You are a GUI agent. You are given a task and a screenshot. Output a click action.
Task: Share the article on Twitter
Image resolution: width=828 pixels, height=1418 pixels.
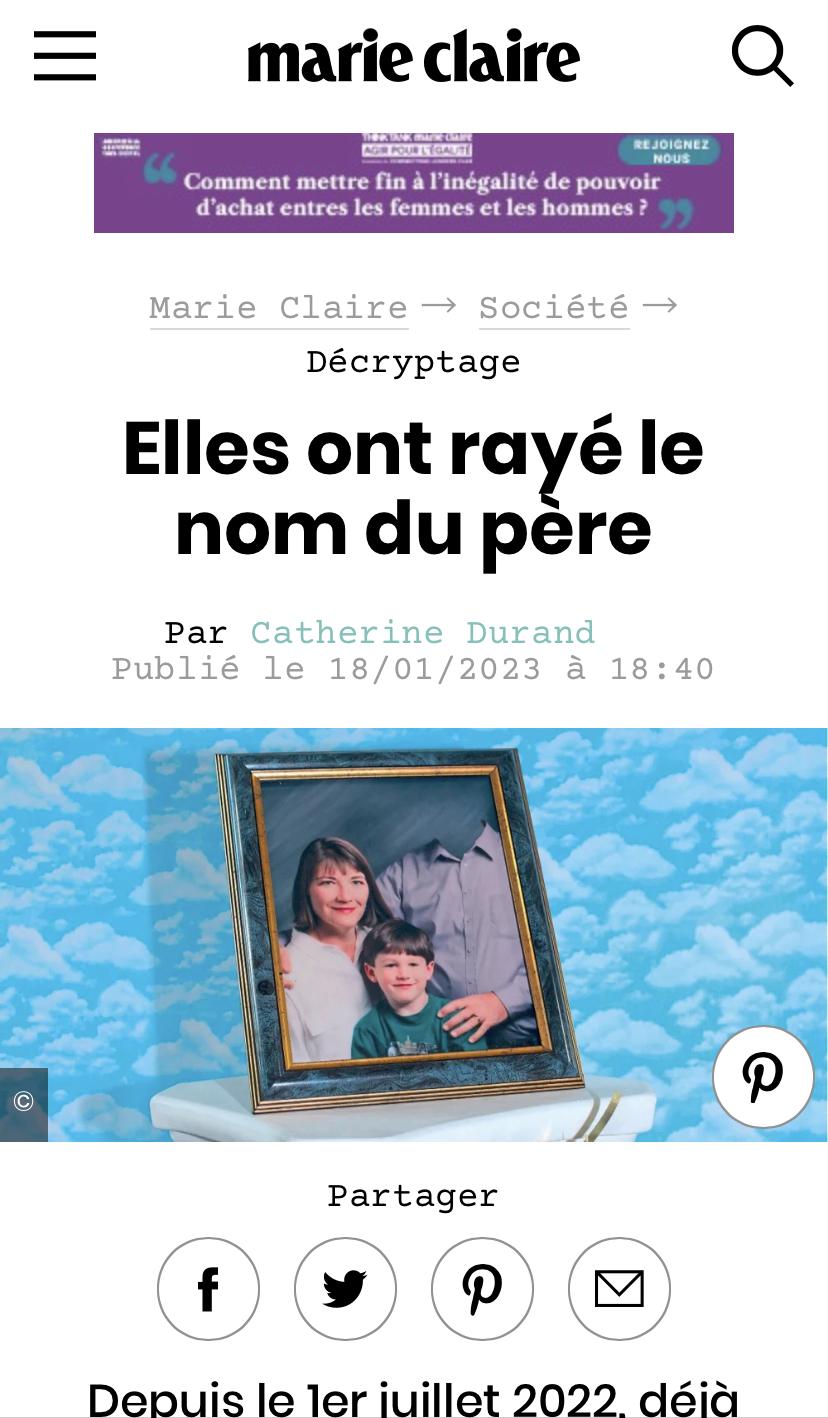[345, 1289]
